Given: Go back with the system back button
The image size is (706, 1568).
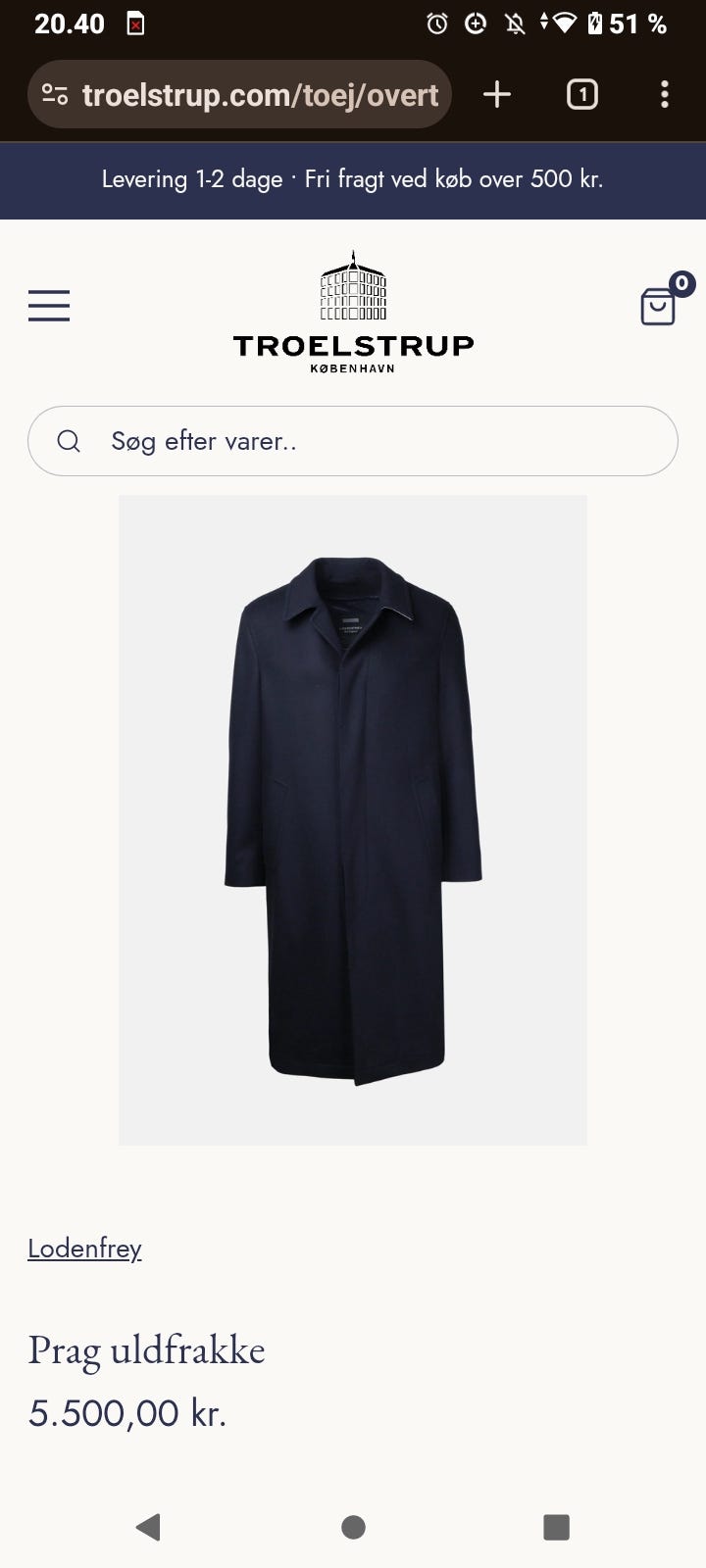Looking at the screenshot, I should coord(148,1526).
